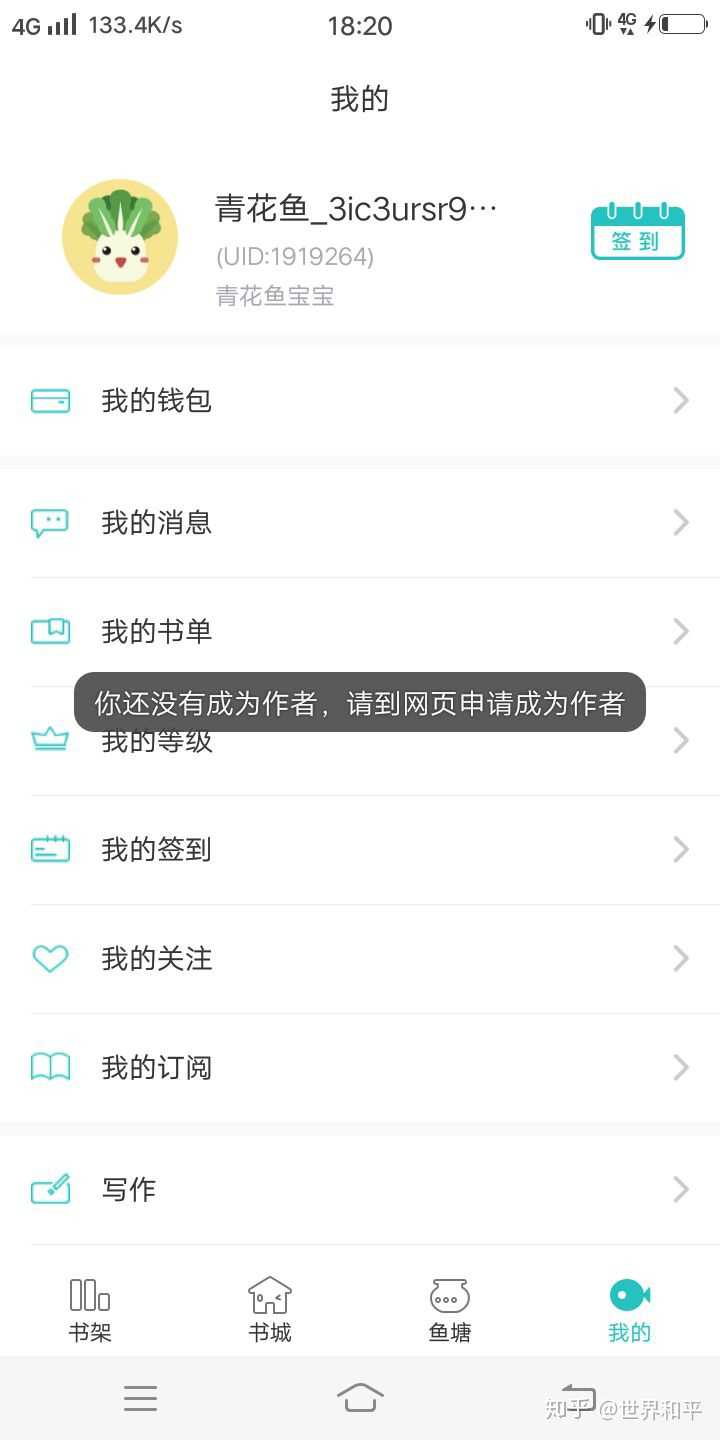
Task: Expand 我的消息 via its chevron arrow
Action: [x=681, y=522]
